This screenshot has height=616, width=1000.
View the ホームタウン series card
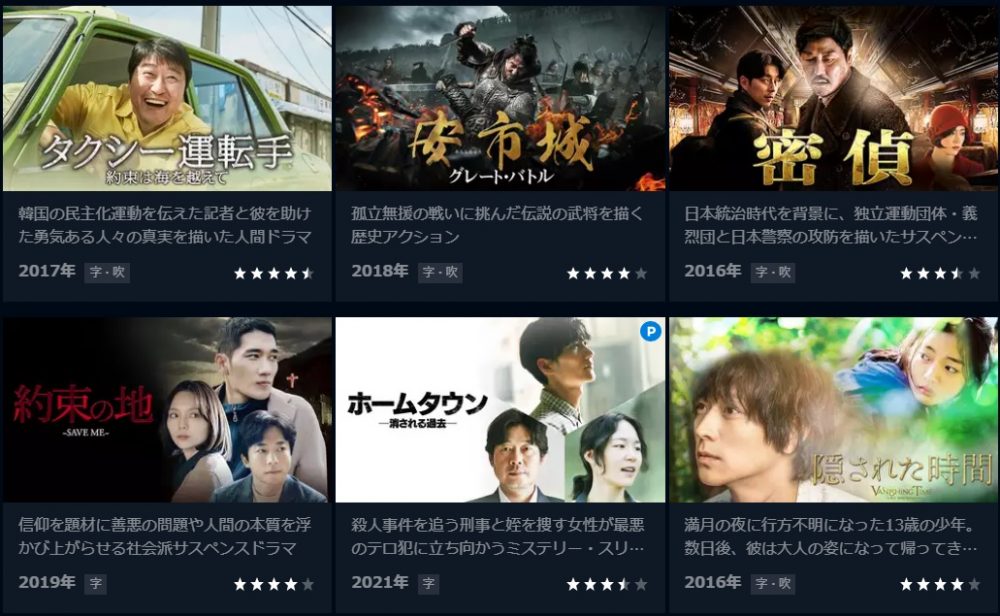500,410
